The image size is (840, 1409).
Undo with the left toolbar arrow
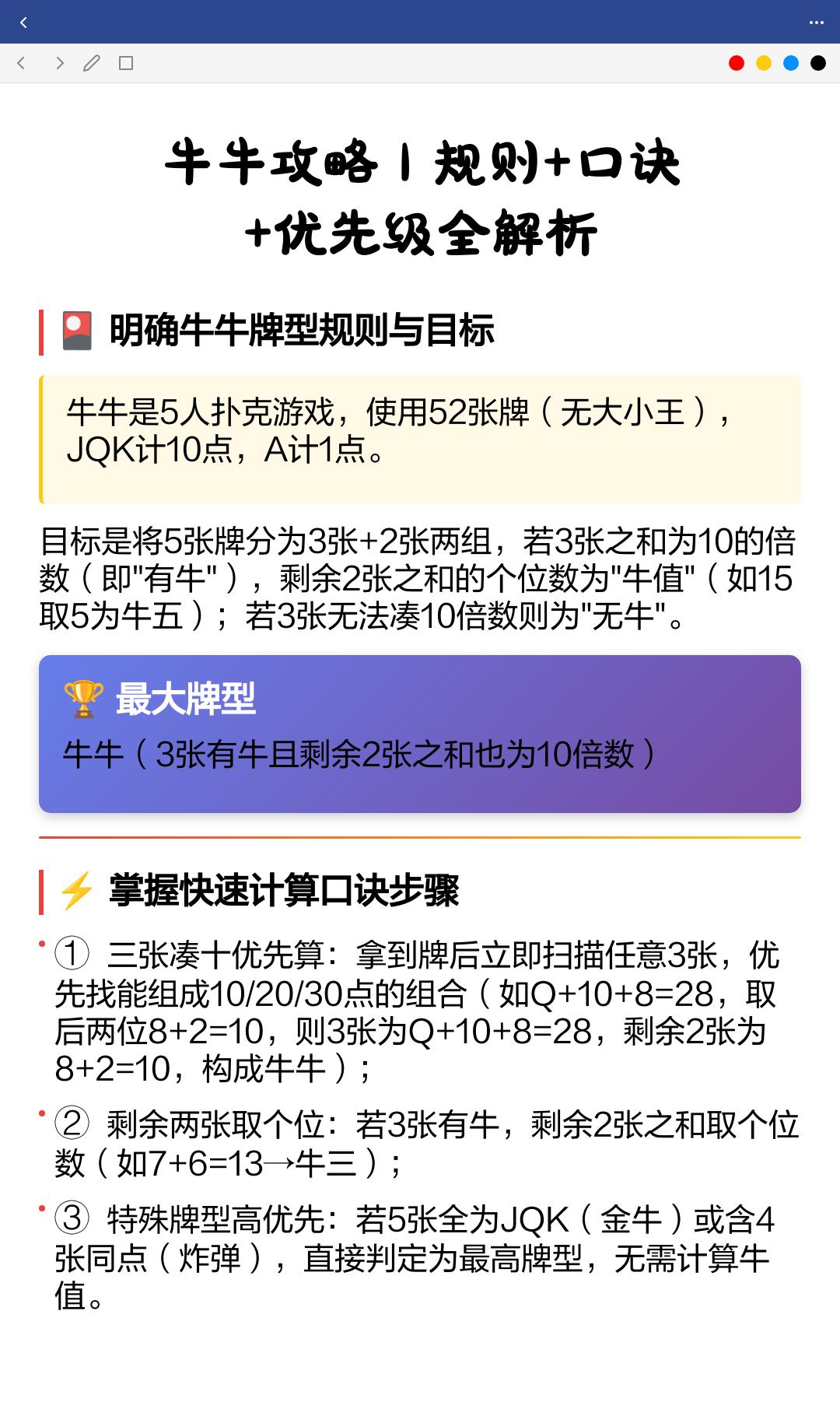(22, 63)
